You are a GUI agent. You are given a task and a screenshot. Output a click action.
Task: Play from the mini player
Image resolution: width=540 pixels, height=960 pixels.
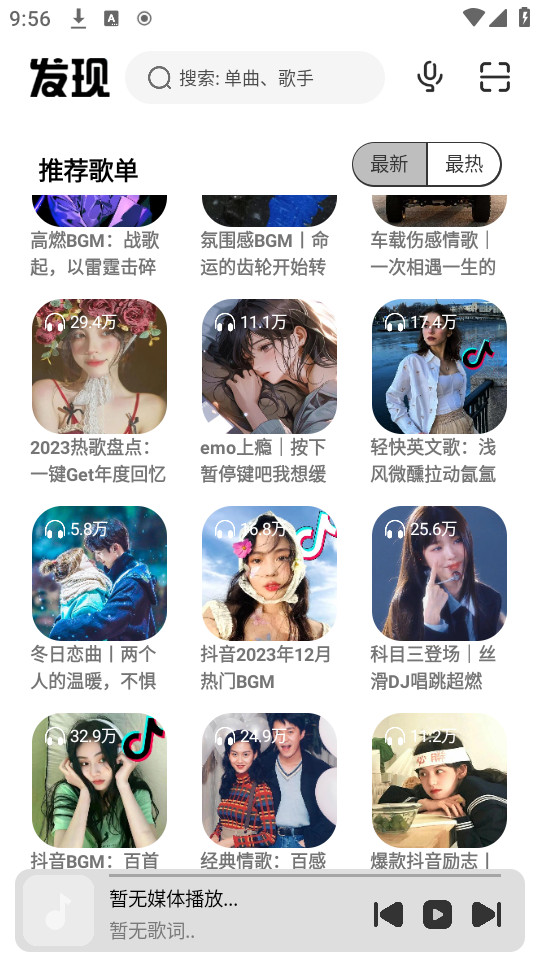click(x=437, y=915)
